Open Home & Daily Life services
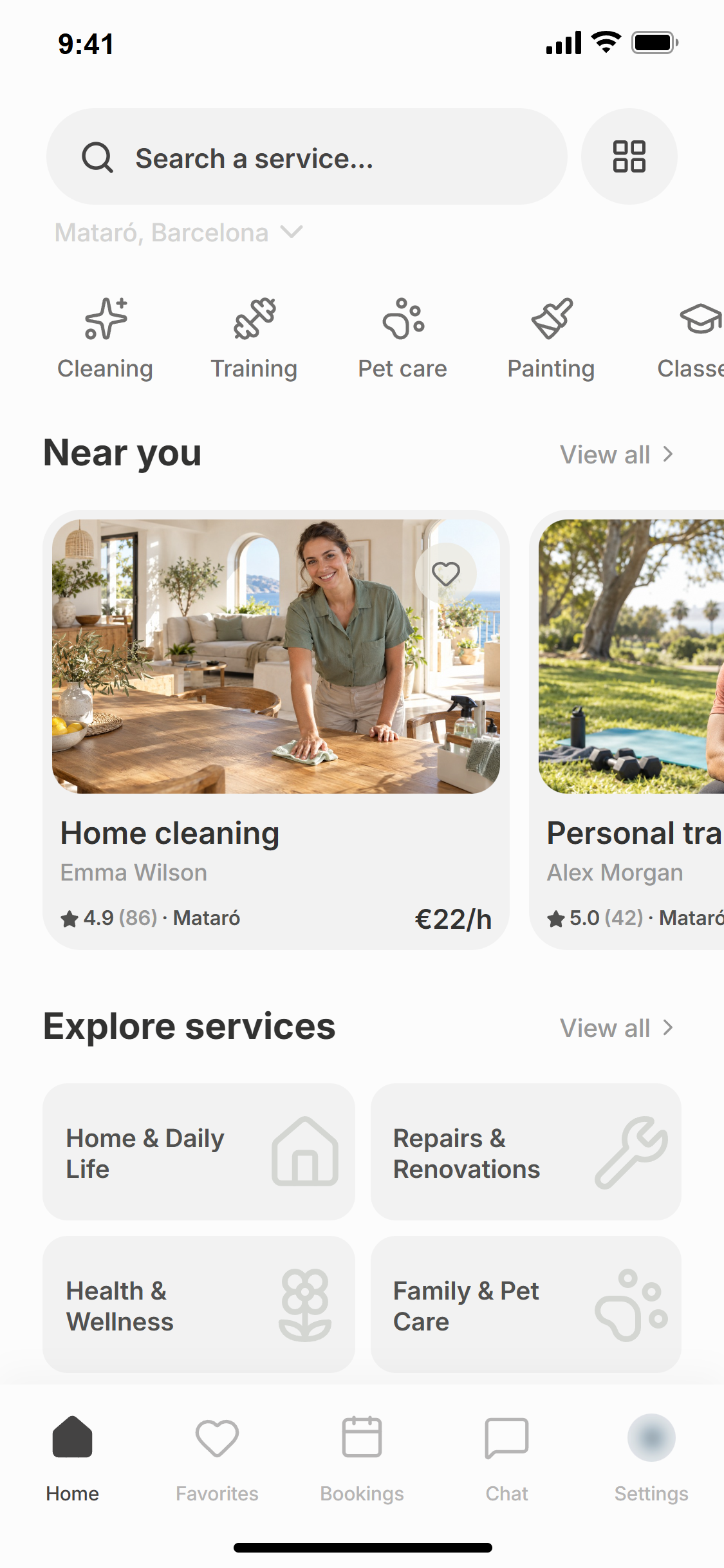This screenshot has height=1568, width=724. 199,1152
